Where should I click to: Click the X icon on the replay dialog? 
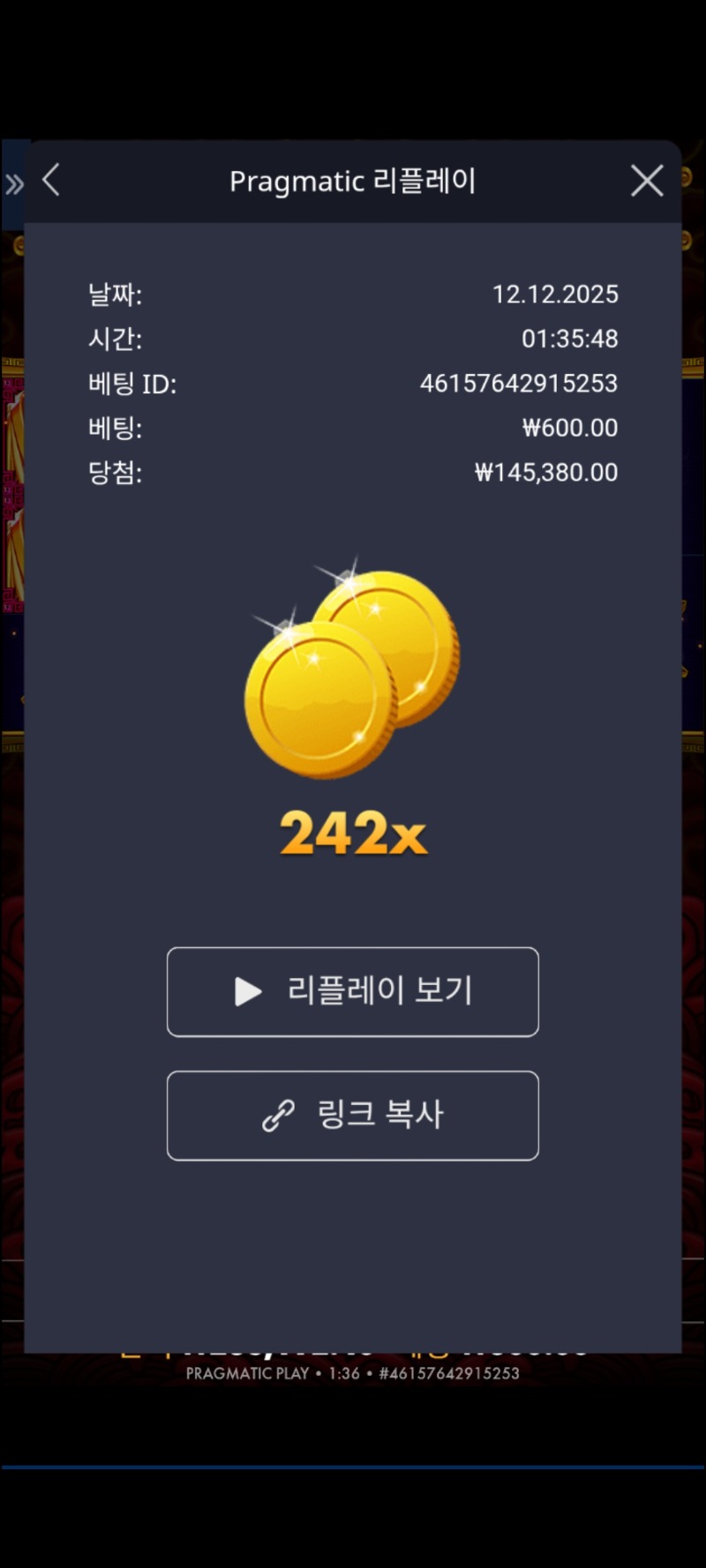[647, 180]
